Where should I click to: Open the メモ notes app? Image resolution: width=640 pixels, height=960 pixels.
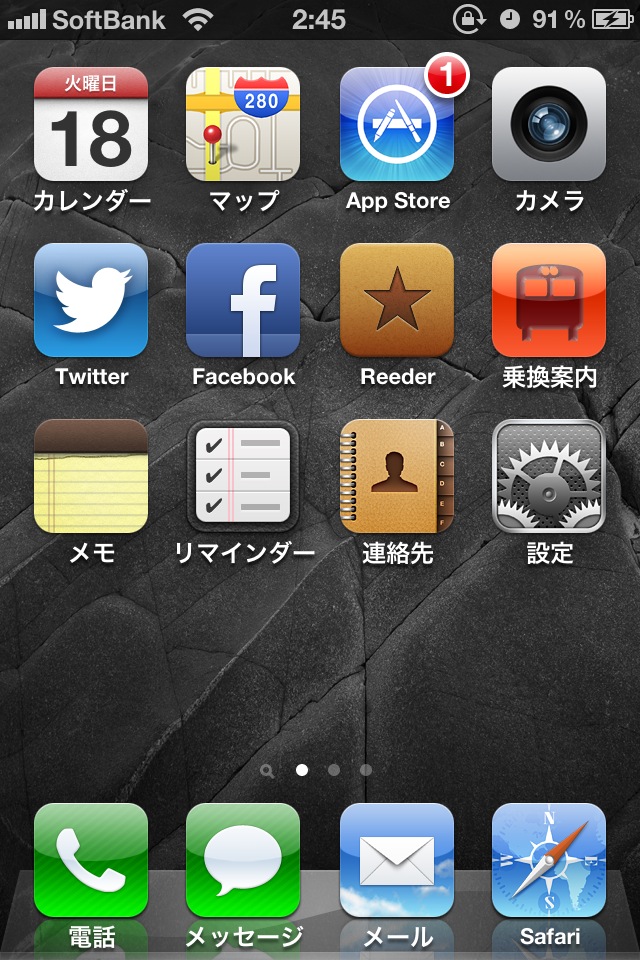(x=91, y=476)
